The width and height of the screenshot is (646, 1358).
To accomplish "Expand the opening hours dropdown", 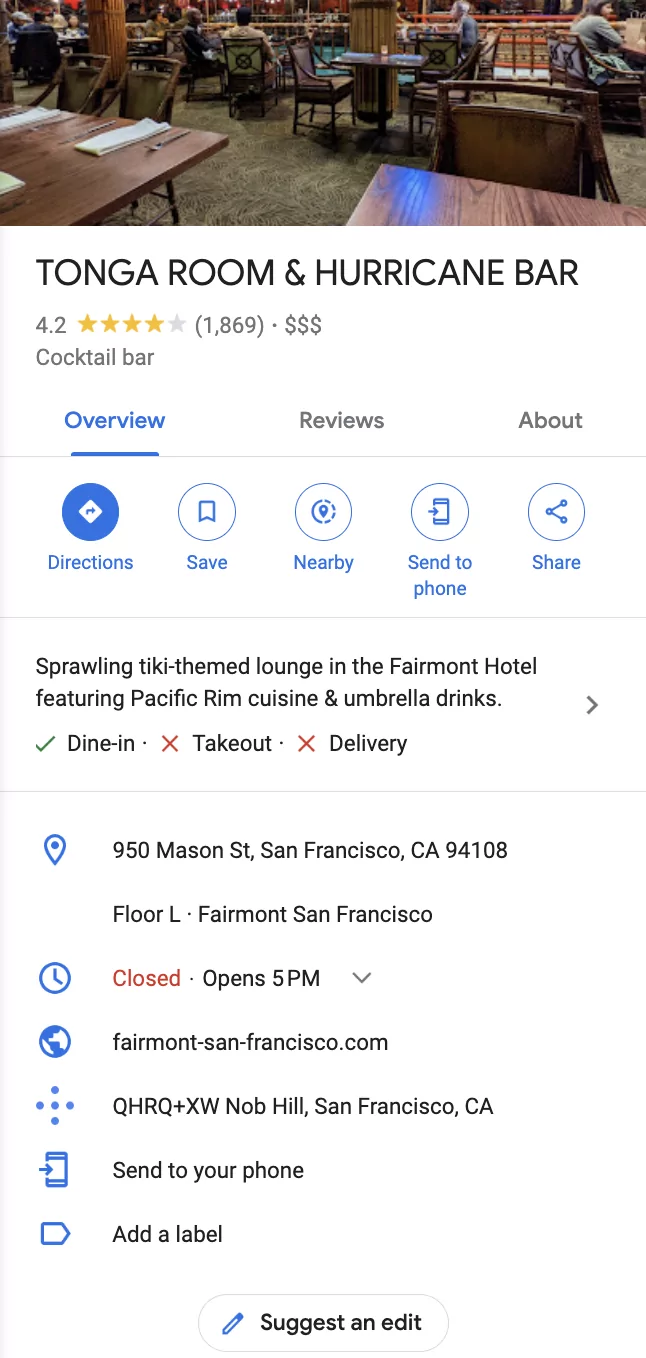I will 362,978.
